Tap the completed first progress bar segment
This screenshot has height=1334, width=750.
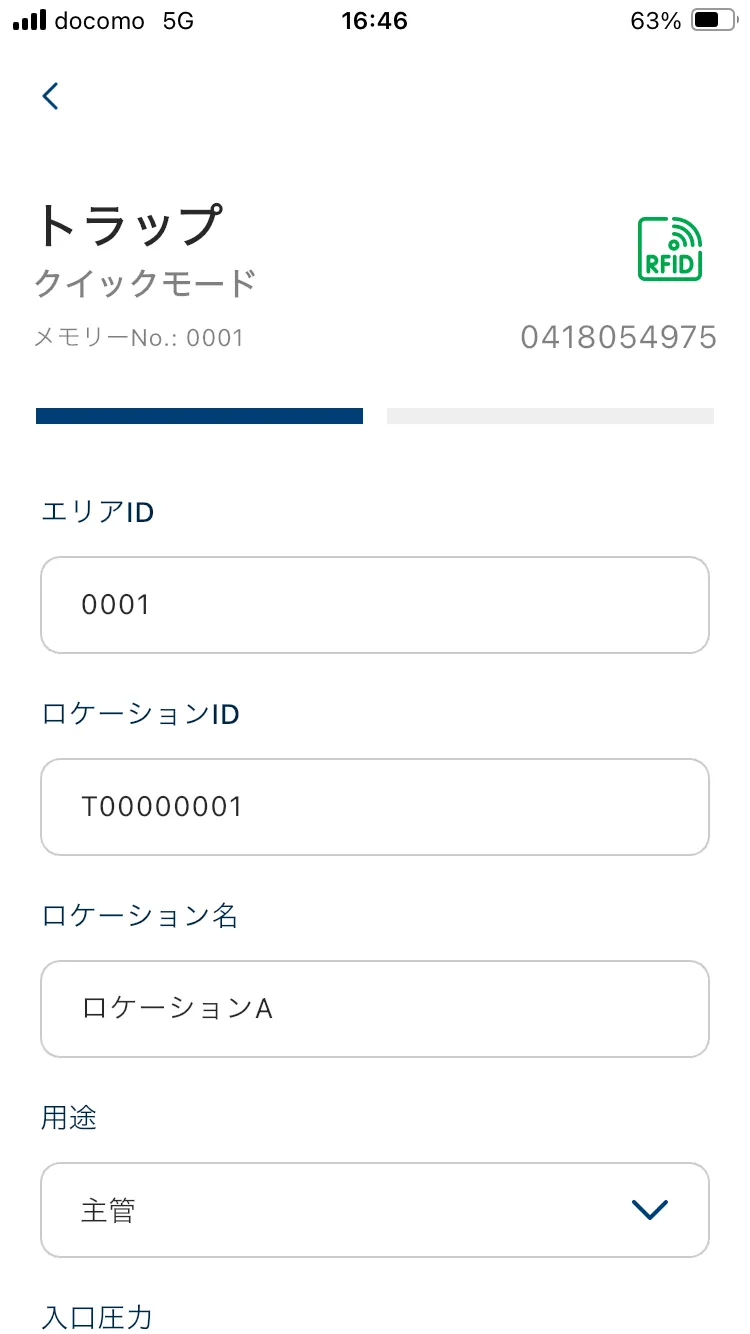198,415
